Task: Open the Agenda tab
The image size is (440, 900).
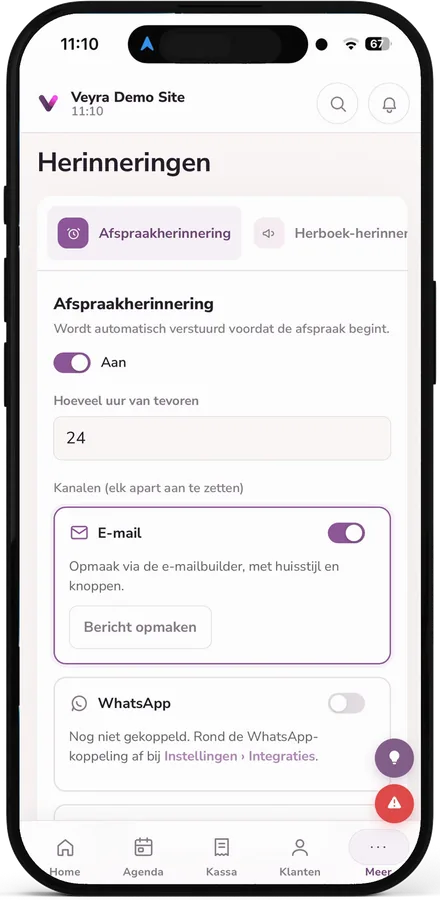Action: click(143, 857)
